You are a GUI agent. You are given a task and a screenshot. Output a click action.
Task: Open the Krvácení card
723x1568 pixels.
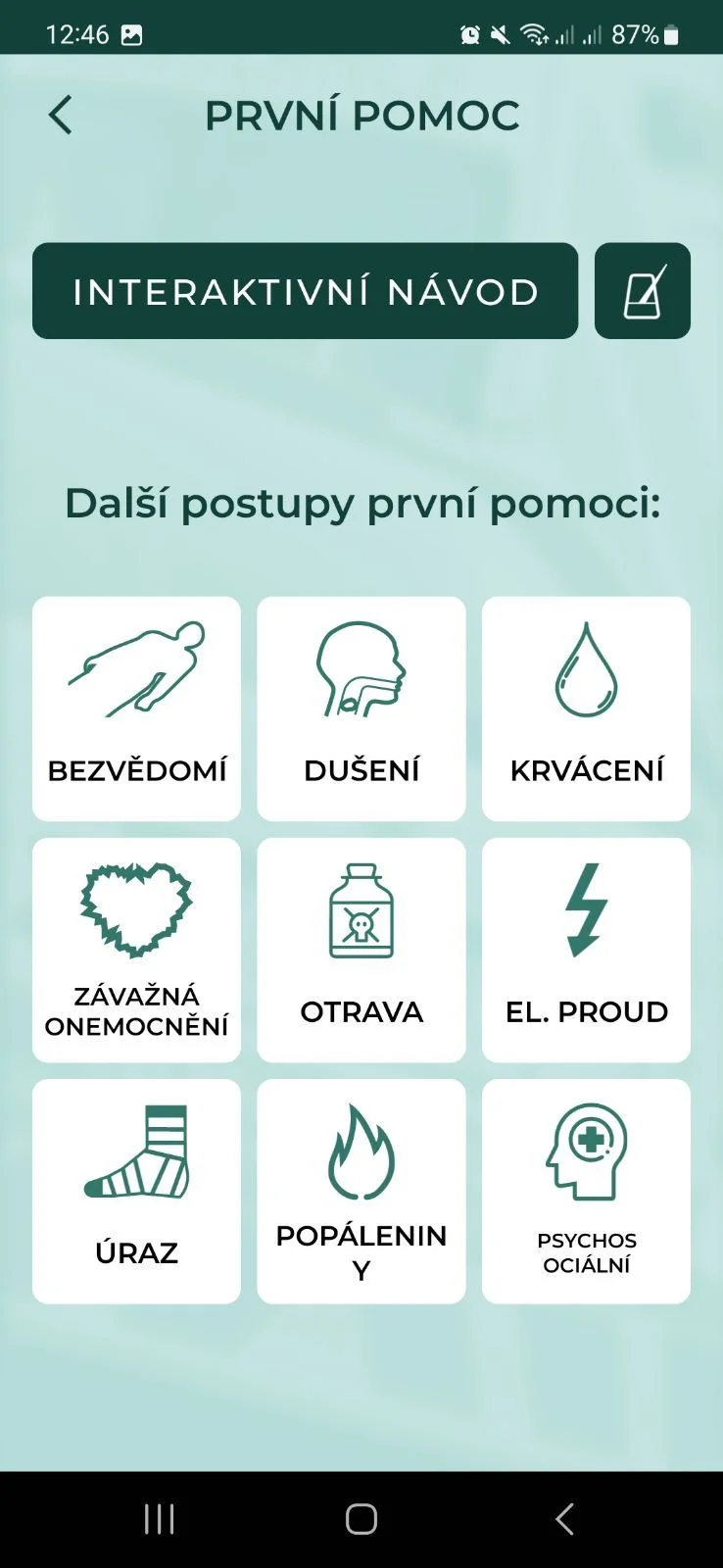coord(586,709)
